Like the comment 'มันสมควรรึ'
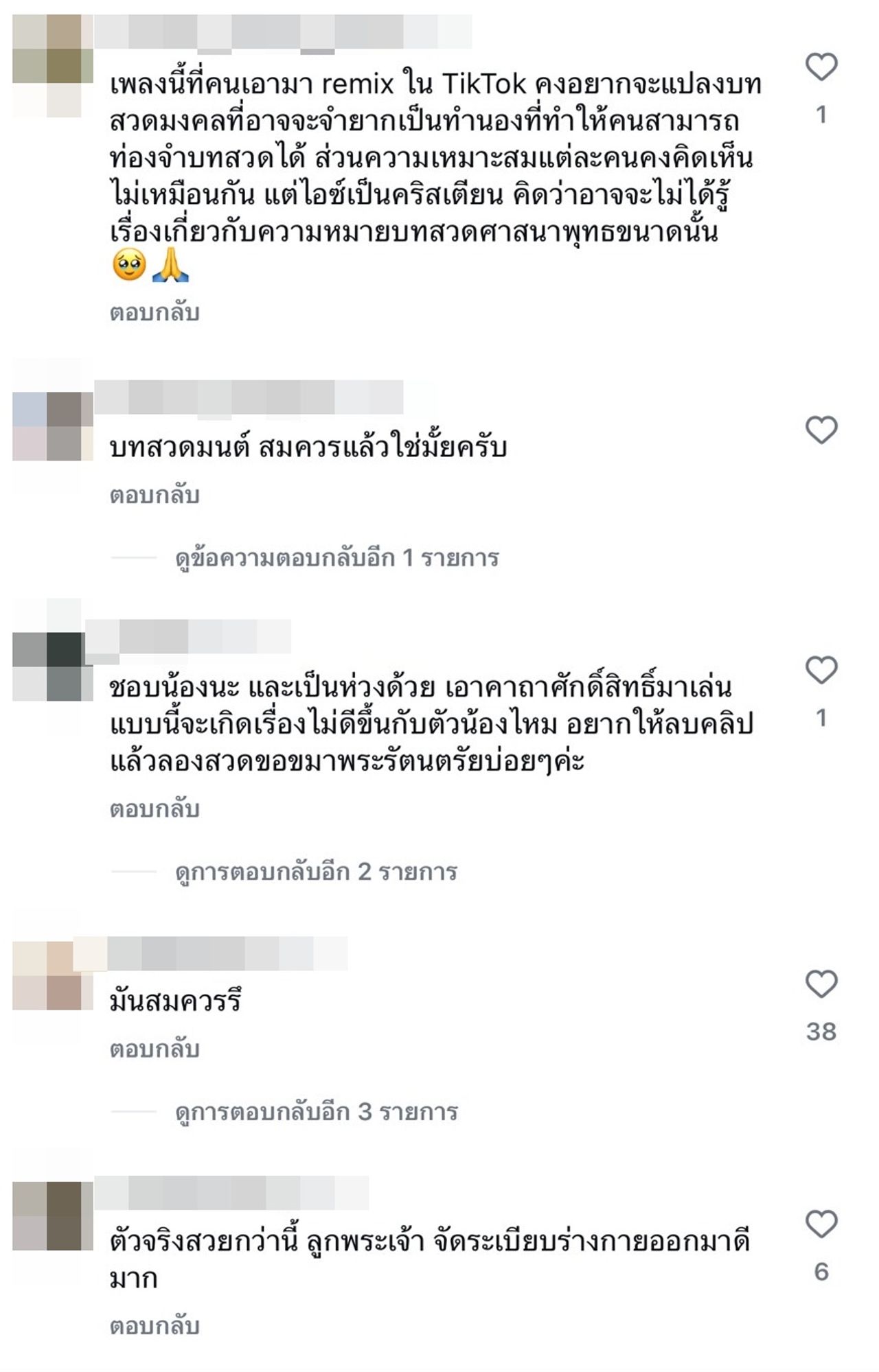 point(821,984)
